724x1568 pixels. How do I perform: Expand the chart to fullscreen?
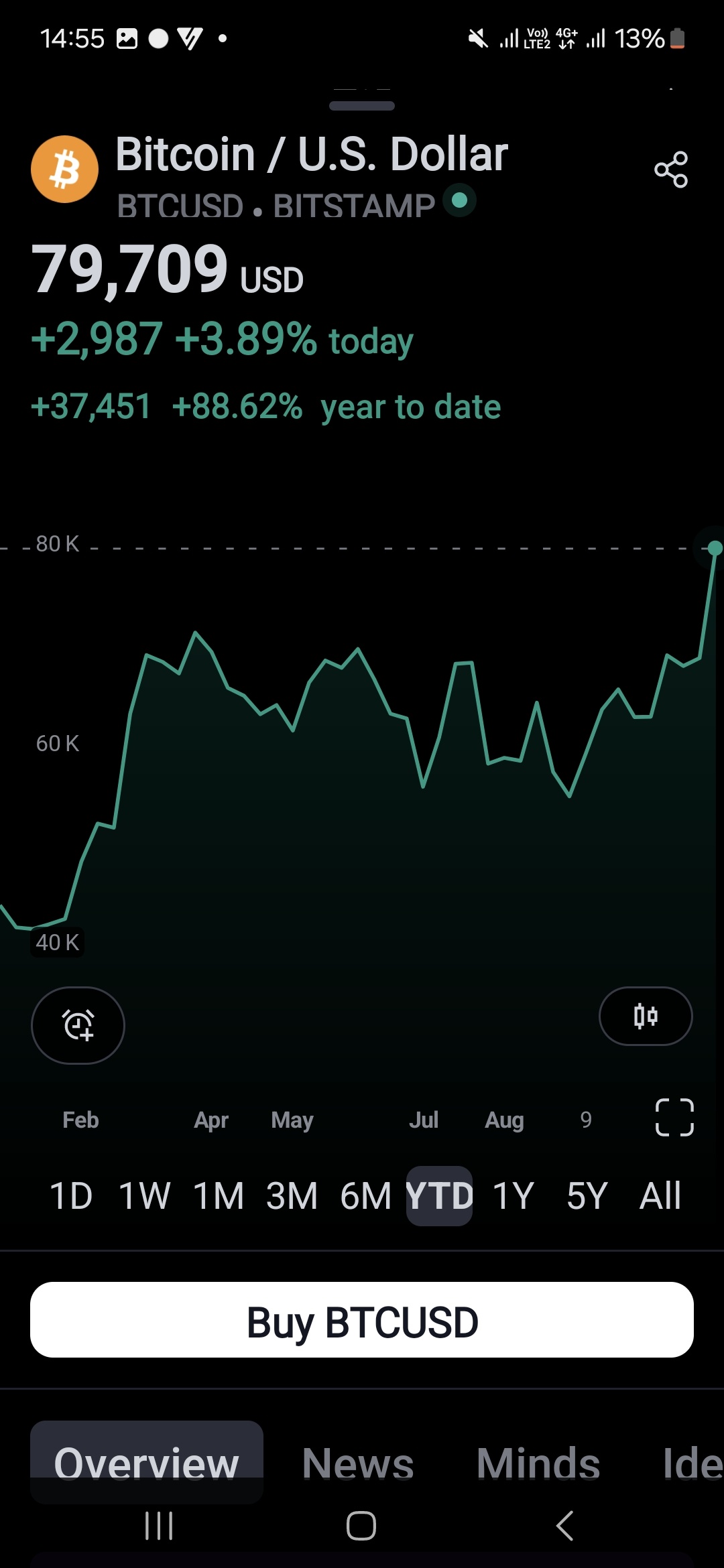click(x=674, y=1117)
